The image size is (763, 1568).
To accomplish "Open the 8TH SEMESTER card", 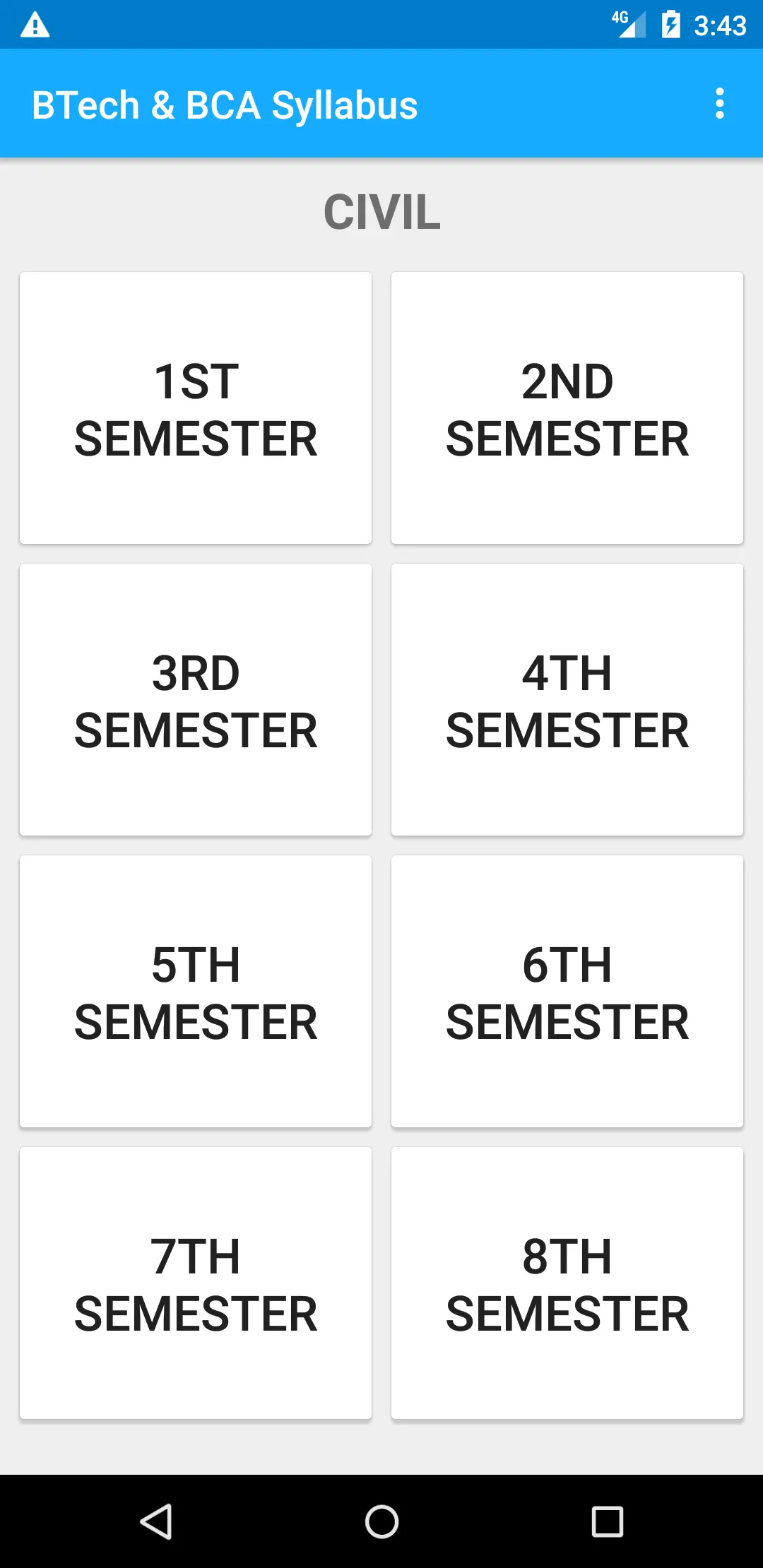I will pyautogui.click(x=567, y=1283).
